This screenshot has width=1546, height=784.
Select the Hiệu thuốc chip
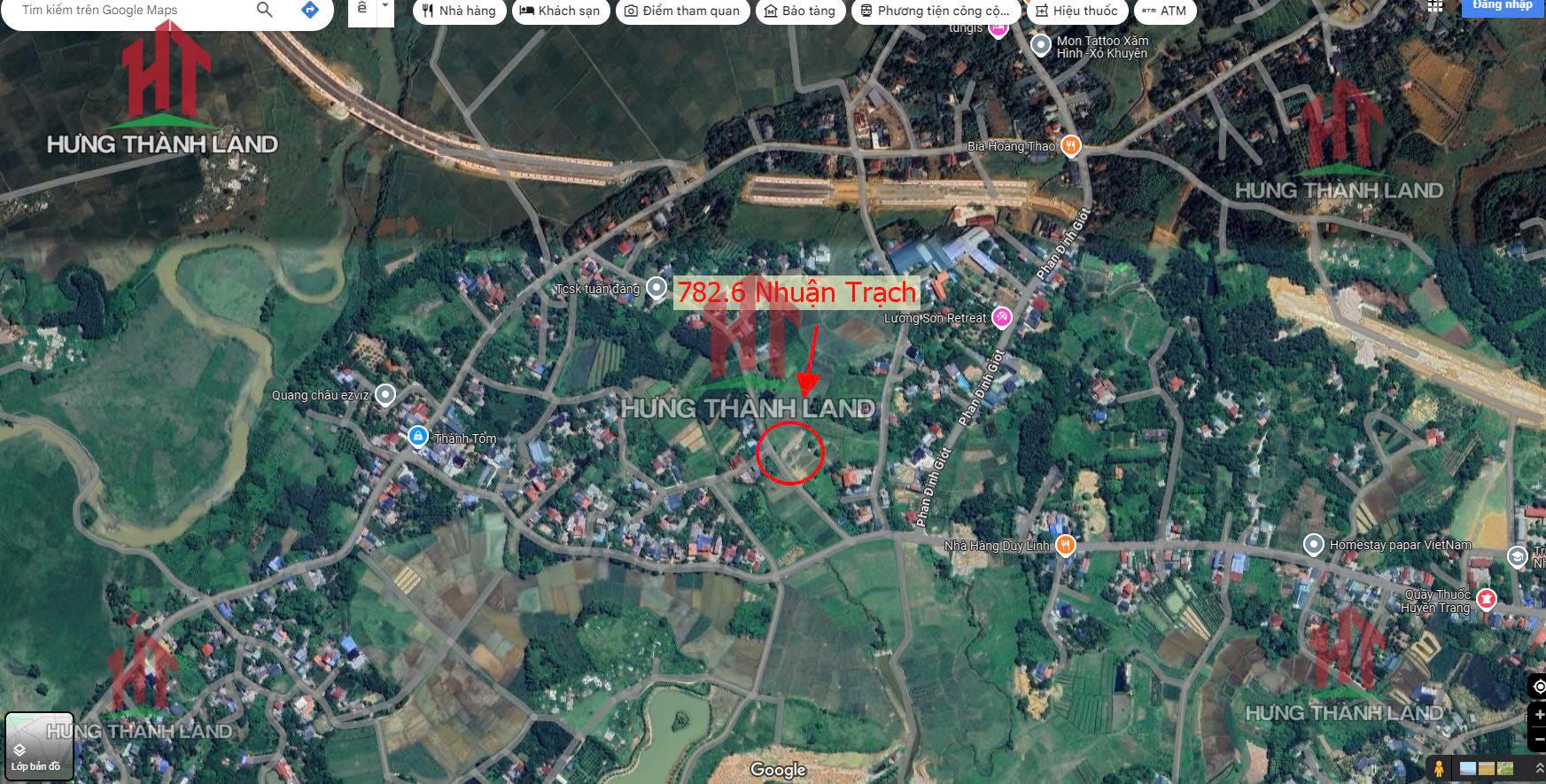point(1076,11)
